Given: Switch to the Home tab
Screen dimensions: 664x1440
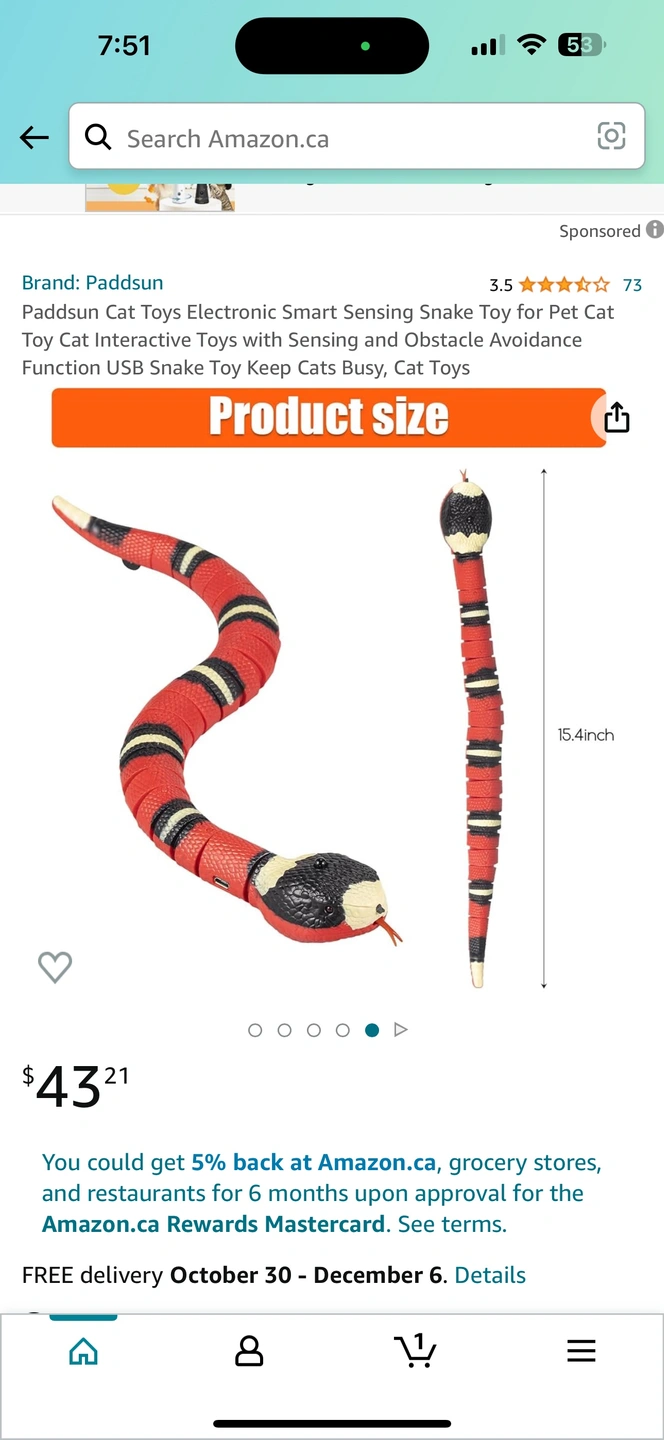Looking at the screenshot, I should (x=83, y=1351).
